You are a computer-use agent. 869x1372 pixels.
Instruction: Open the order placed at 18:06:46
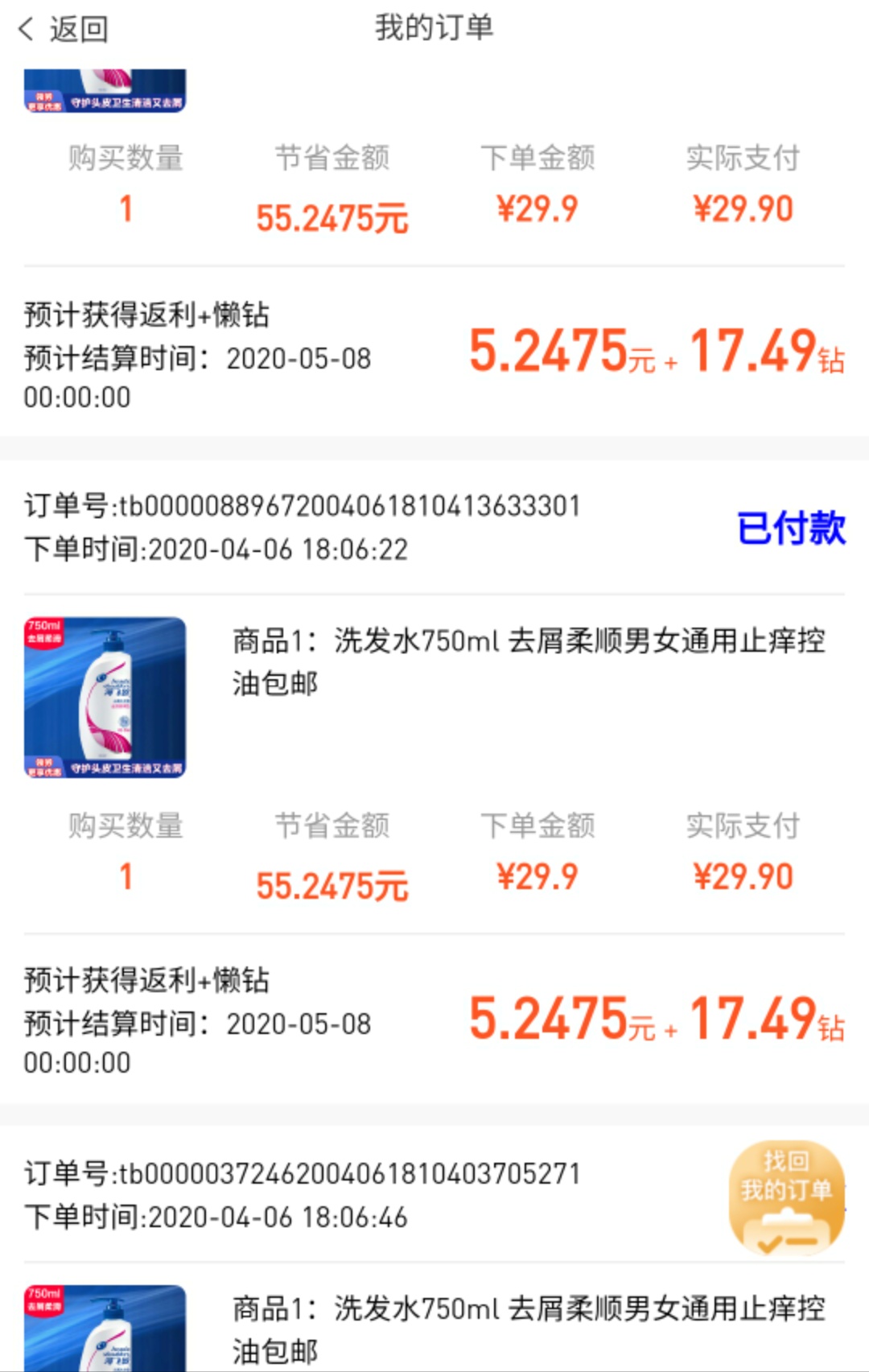coord(302,1195)
